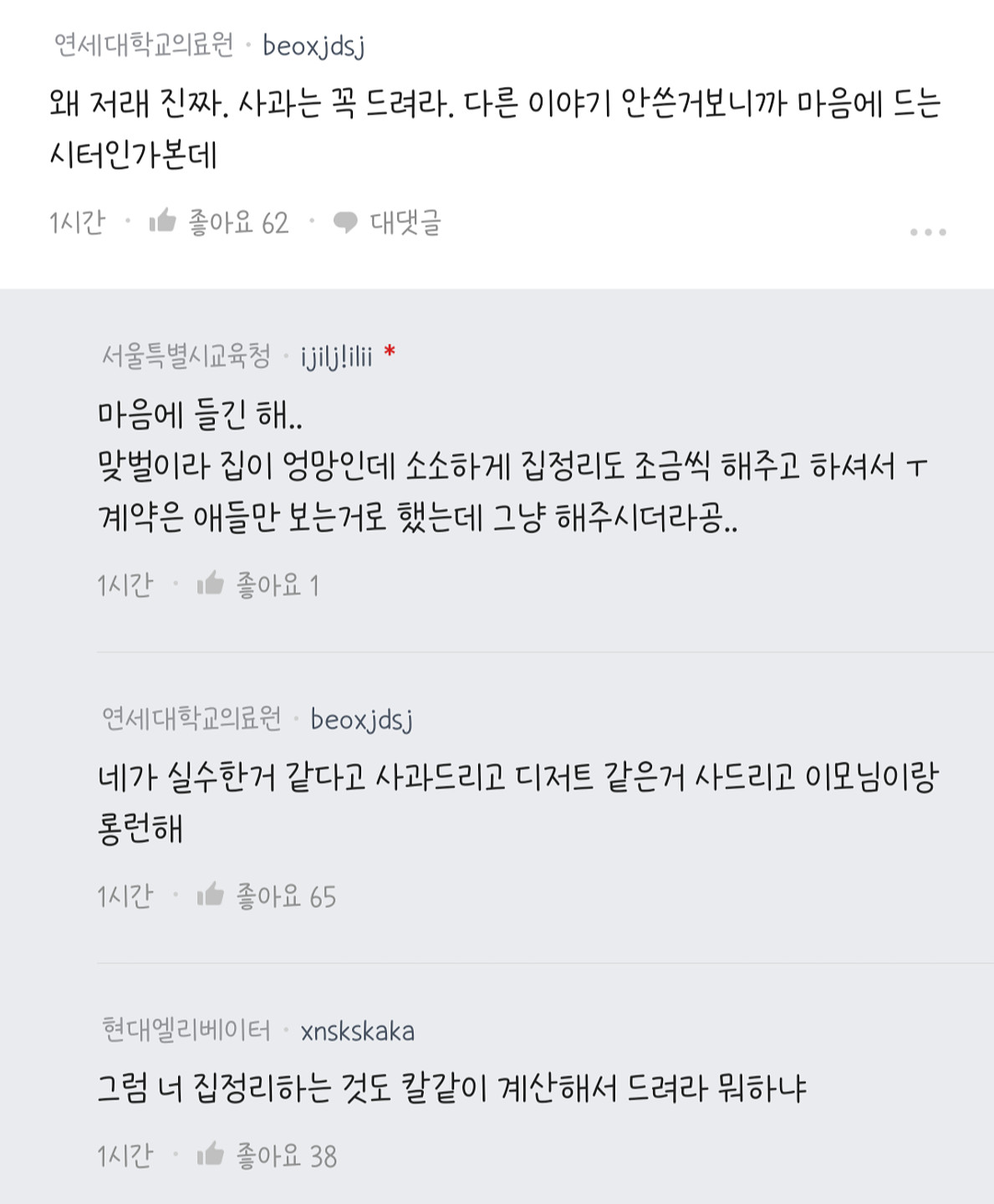Like the 서울특별시교육청 reply
Screen dimensions: 994x1204
[211, 584]
